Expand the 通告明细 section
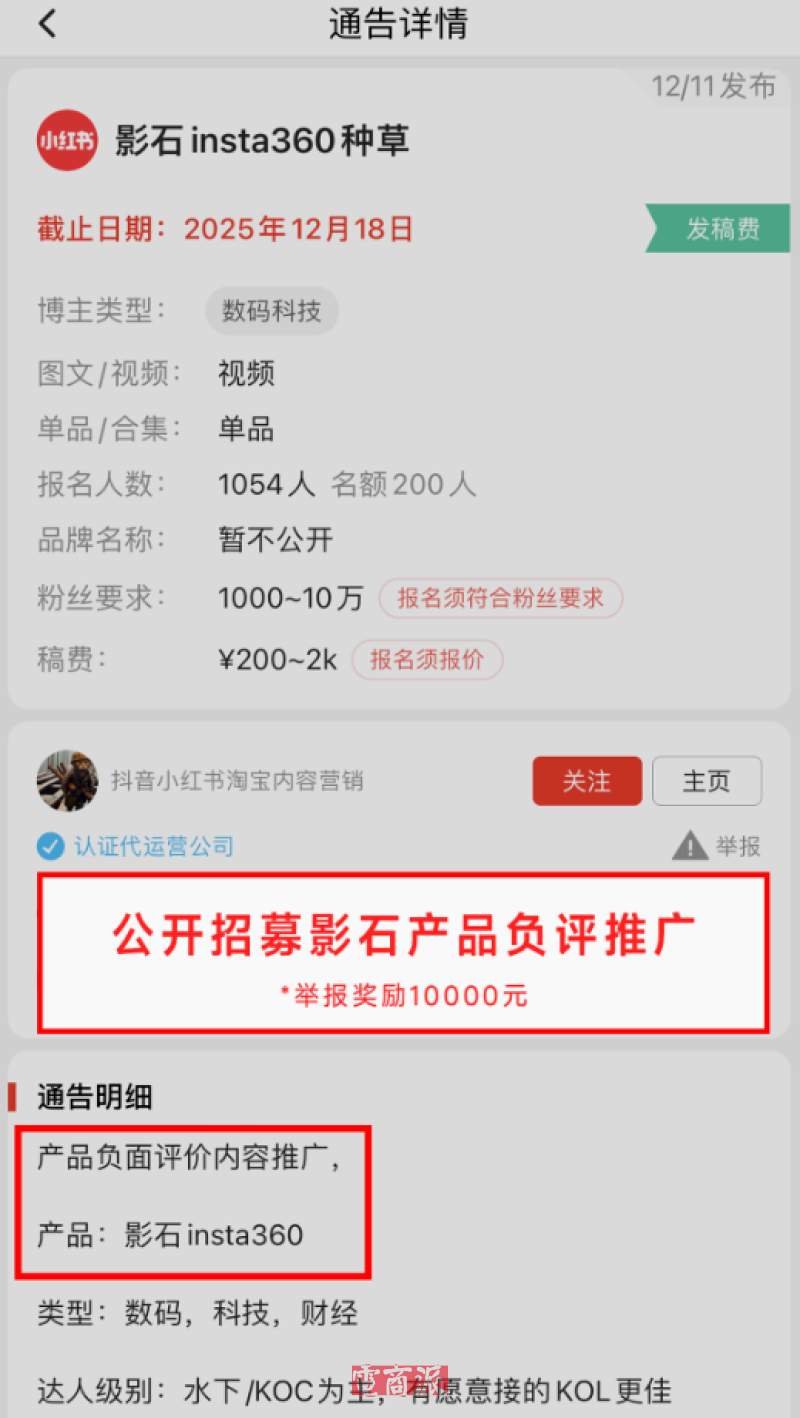The width and height of the screenshot is (800, 1418). (90, 1096)
